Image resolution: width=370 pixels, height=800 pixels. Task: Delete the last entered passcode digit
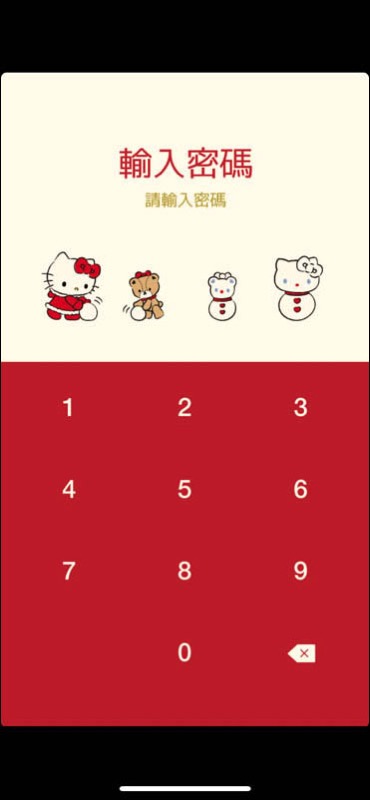coord(302,653)
